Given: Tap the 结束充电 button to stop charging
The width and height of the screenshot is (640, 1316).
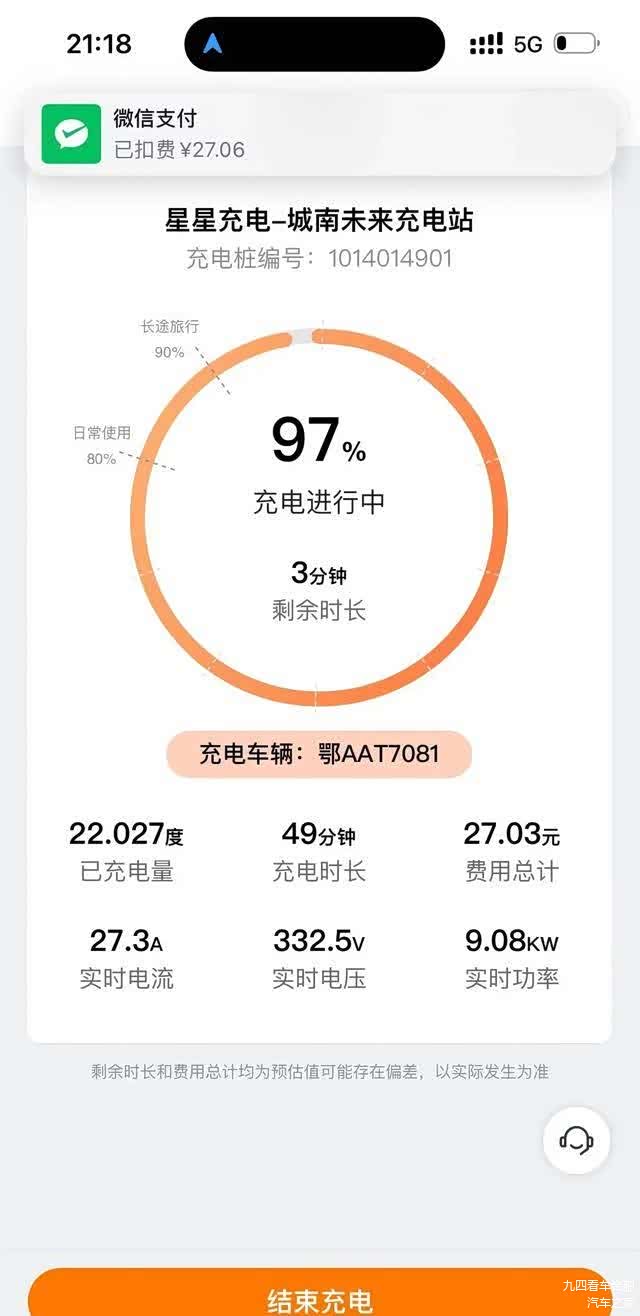Looking at the screenshot, I should point(319,1296).
